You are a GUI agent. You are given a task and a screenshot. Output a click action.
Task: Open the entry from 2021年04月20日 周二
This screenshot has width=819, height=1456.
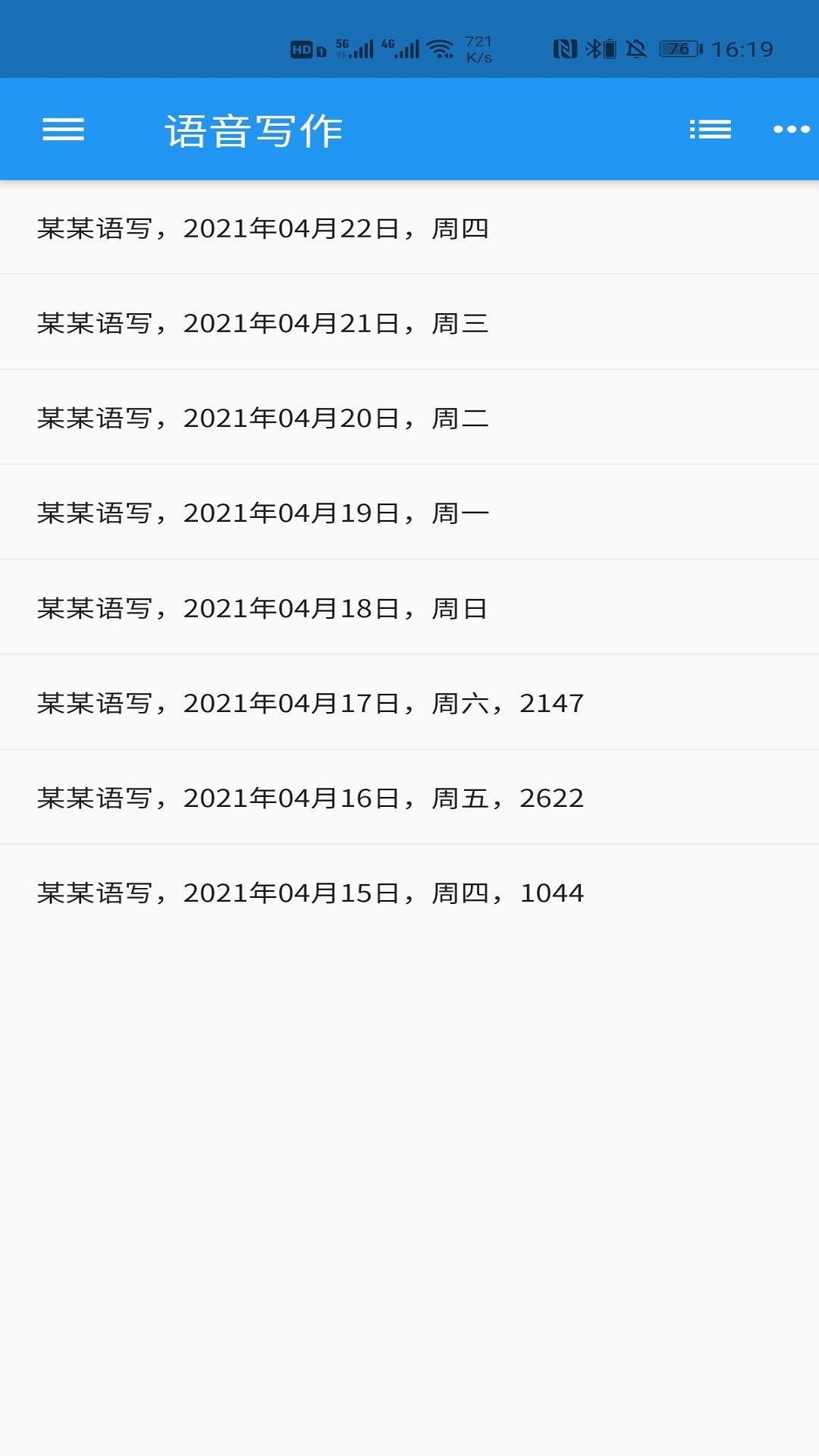[264, 417]
